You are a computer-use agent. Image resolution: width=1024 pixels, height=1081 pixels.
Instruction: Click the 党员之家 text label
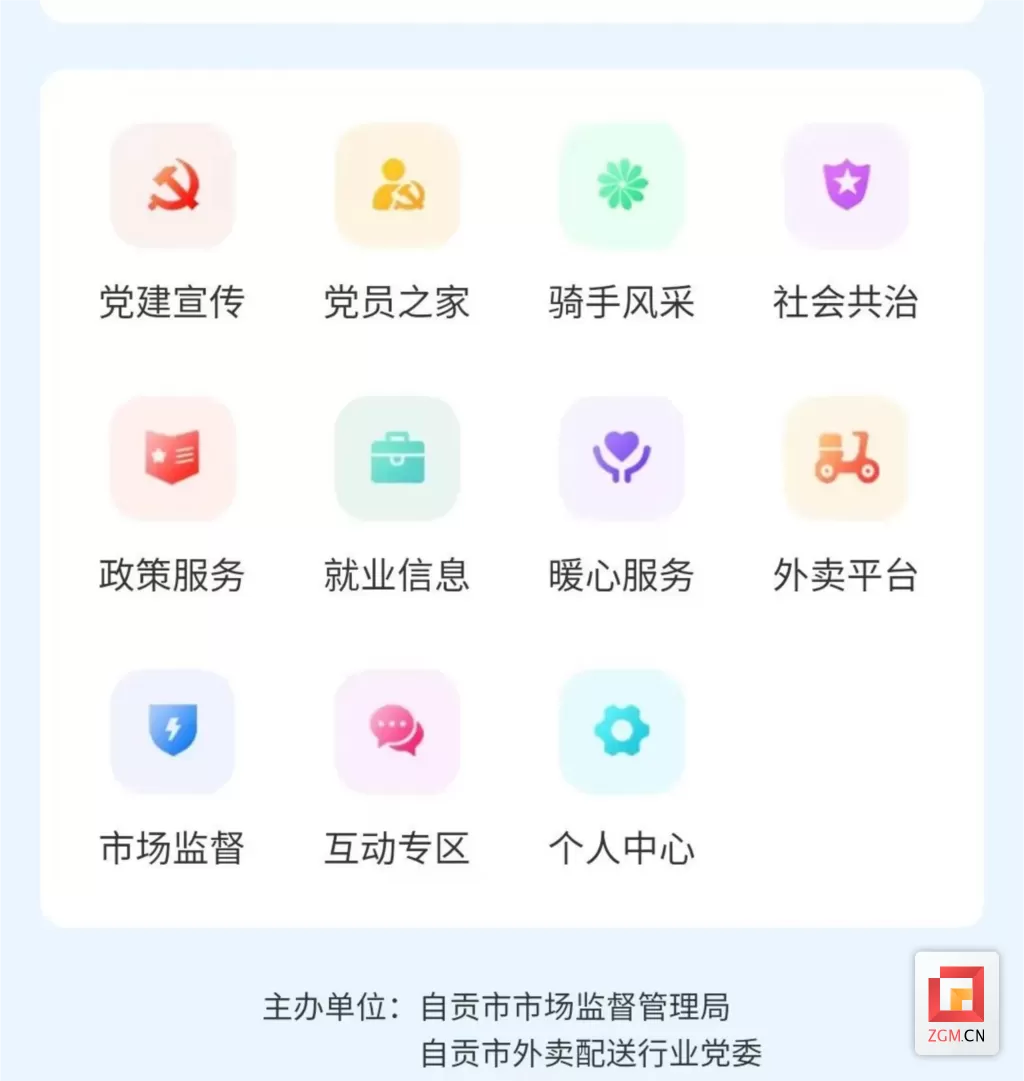point(396,302)
